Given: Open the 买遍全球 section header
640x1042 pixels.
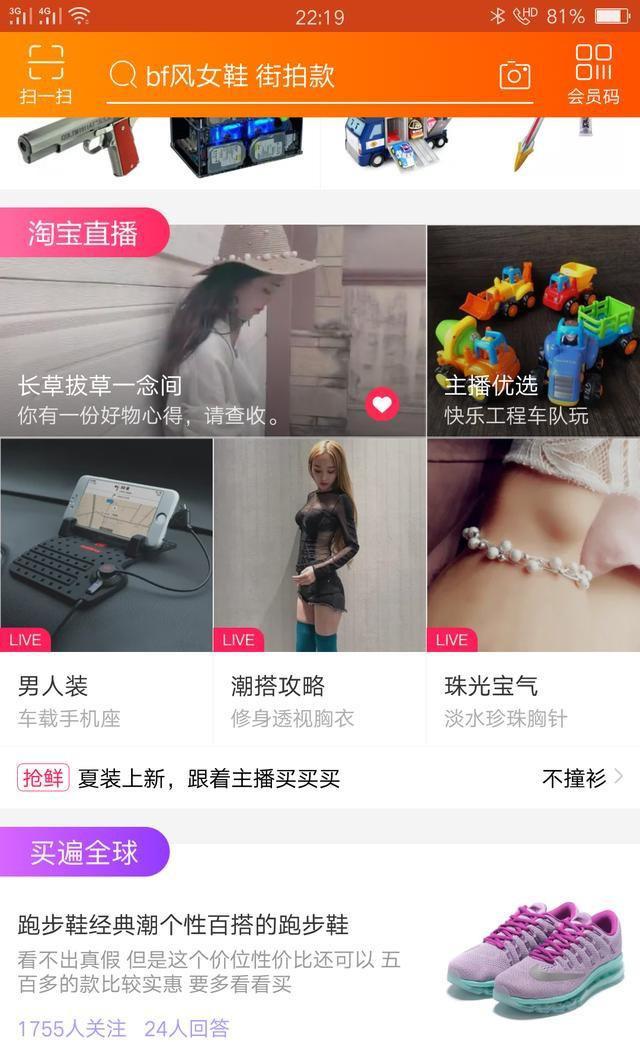Looking at the screenshot, I should (x=84, y=852).
